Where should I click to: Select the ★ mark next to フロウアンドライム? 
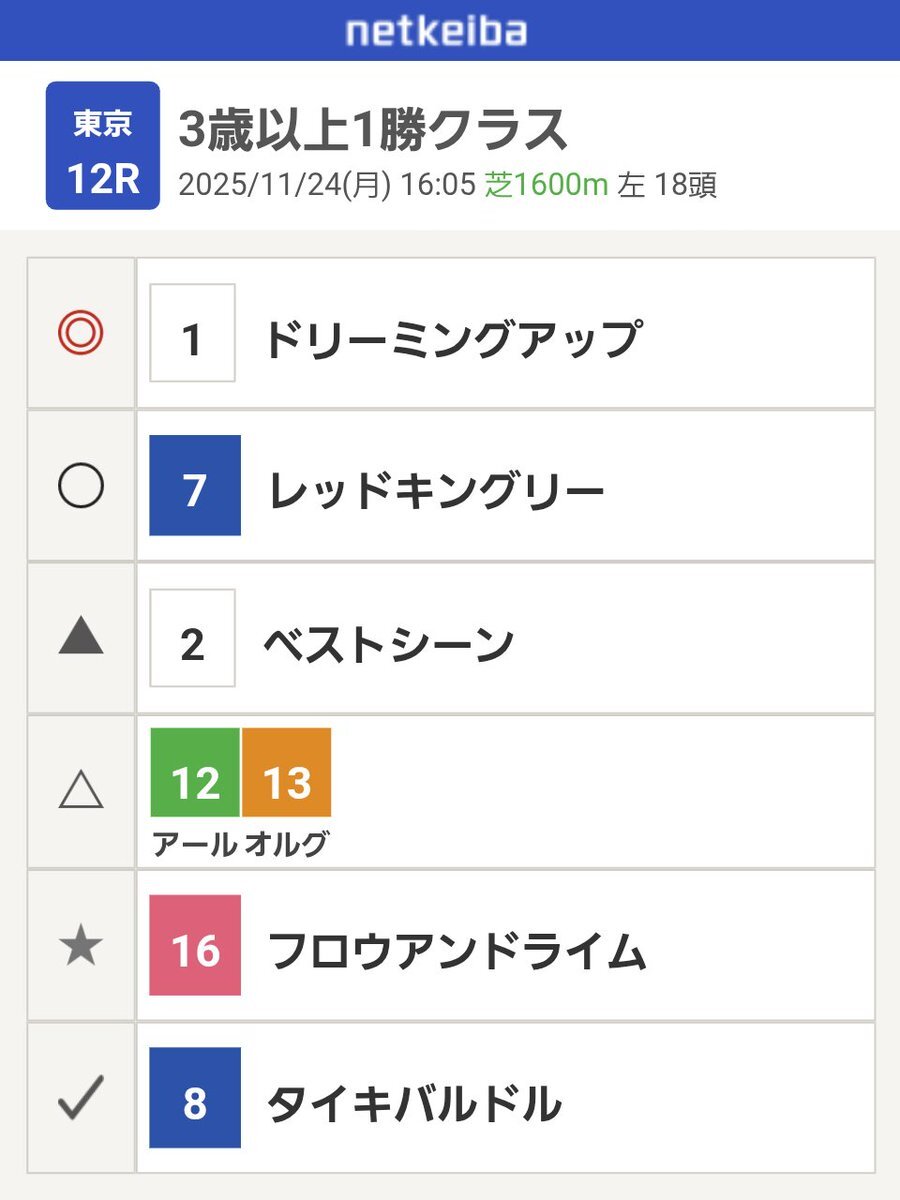click(x=80, y=945)
